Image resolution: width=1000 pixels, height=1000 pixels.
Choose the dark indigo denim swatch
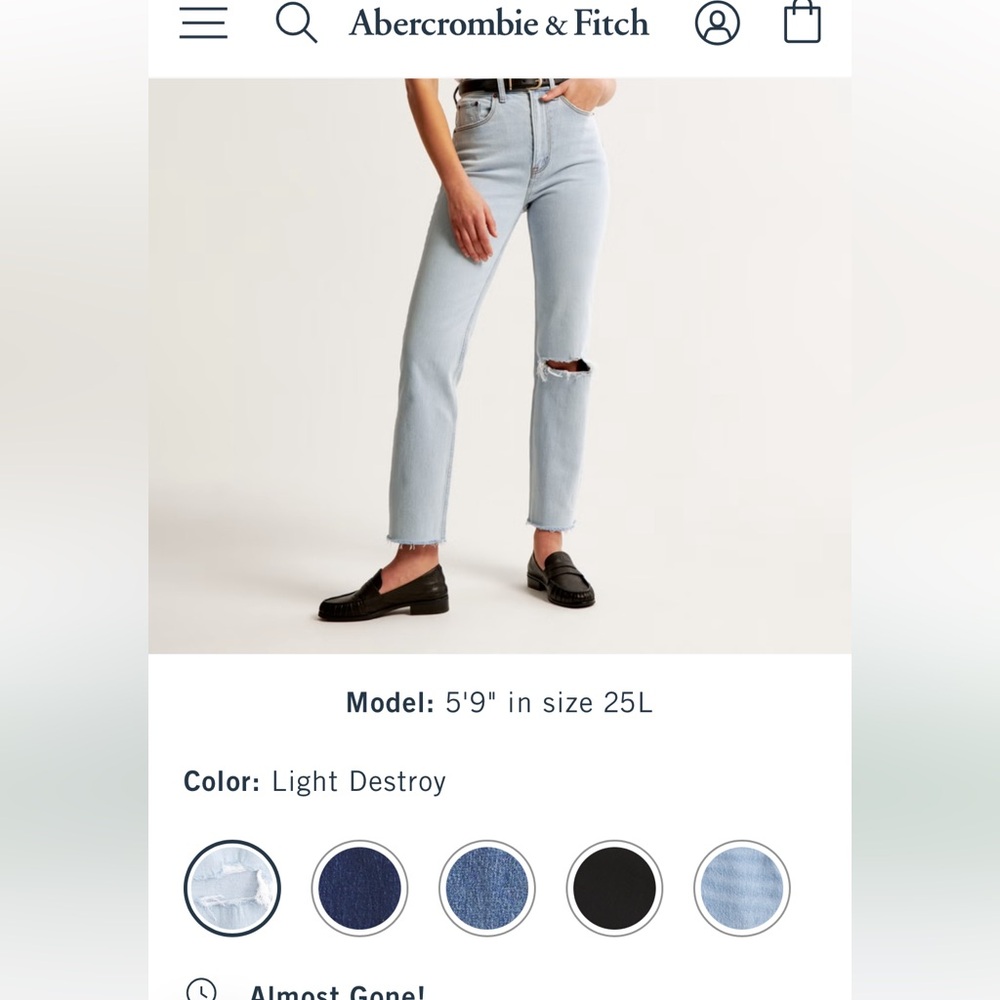pyautogui.click(x=359, y=888)
